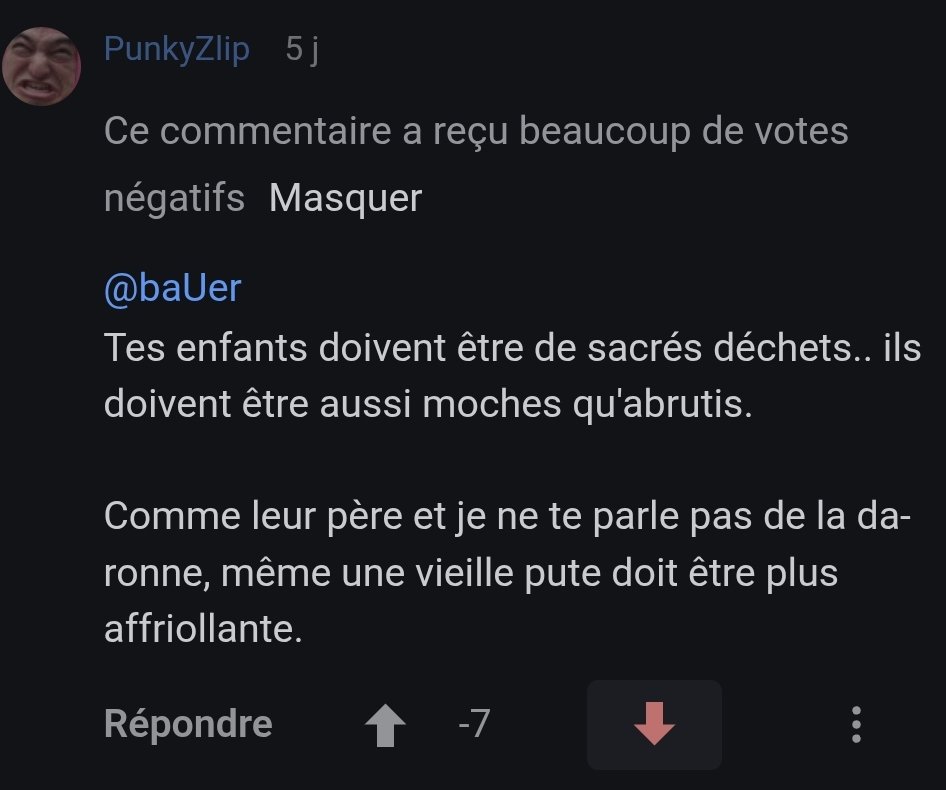The height and width of the screenshot is (790, 946).
Task: Open the PunkyZlip username link
Action: coord(177,49)
